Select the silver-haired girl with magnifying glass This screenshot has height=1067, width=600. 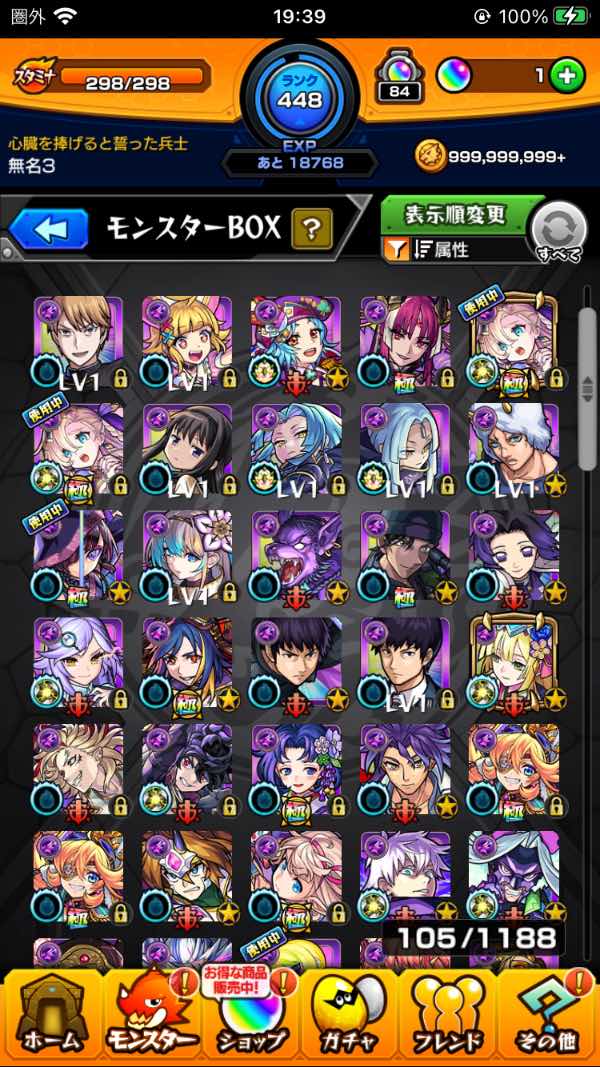pos(78,661)
